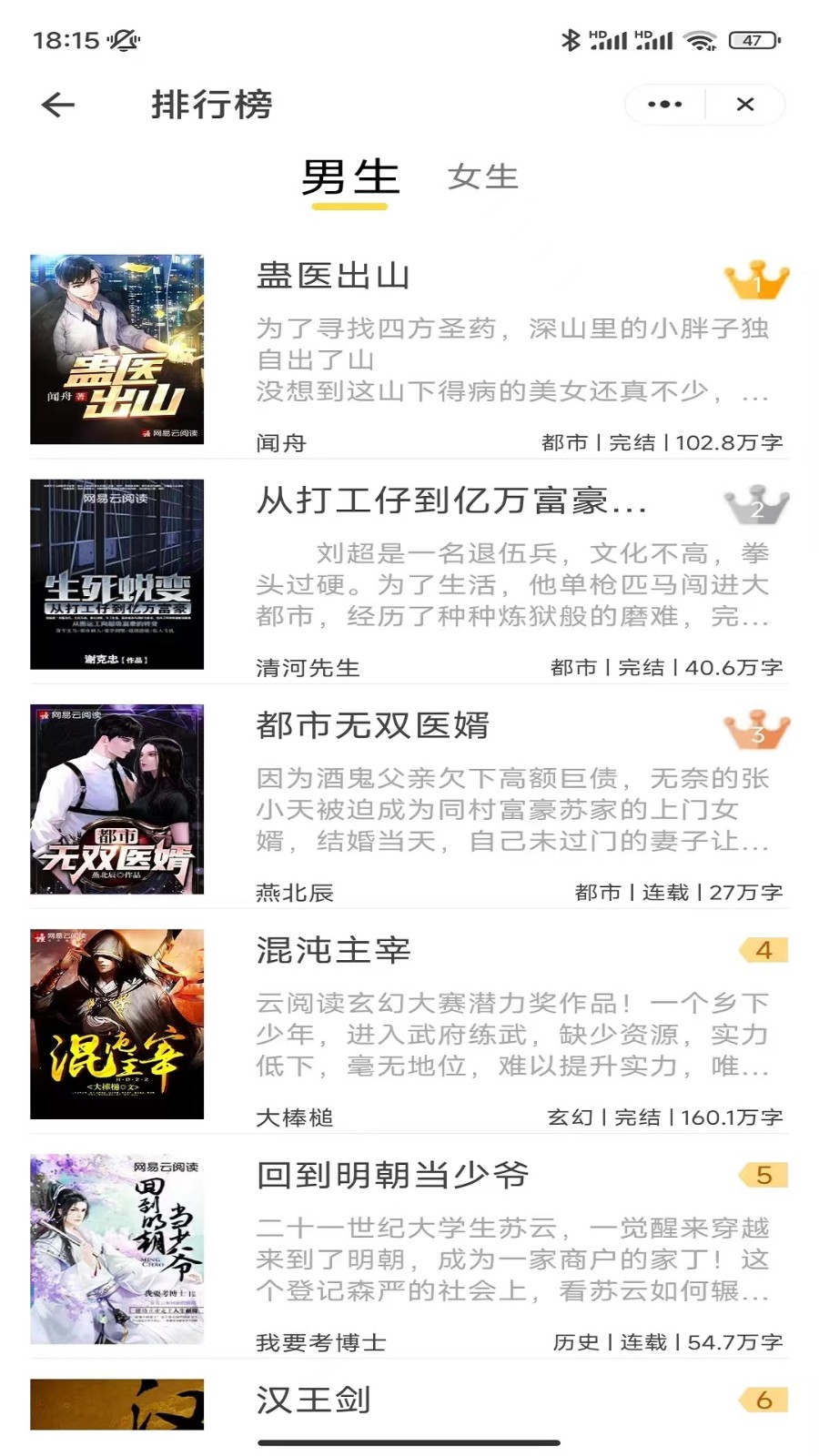
Task: Click the yellow rank 4 badge
Action: (764, 949)
